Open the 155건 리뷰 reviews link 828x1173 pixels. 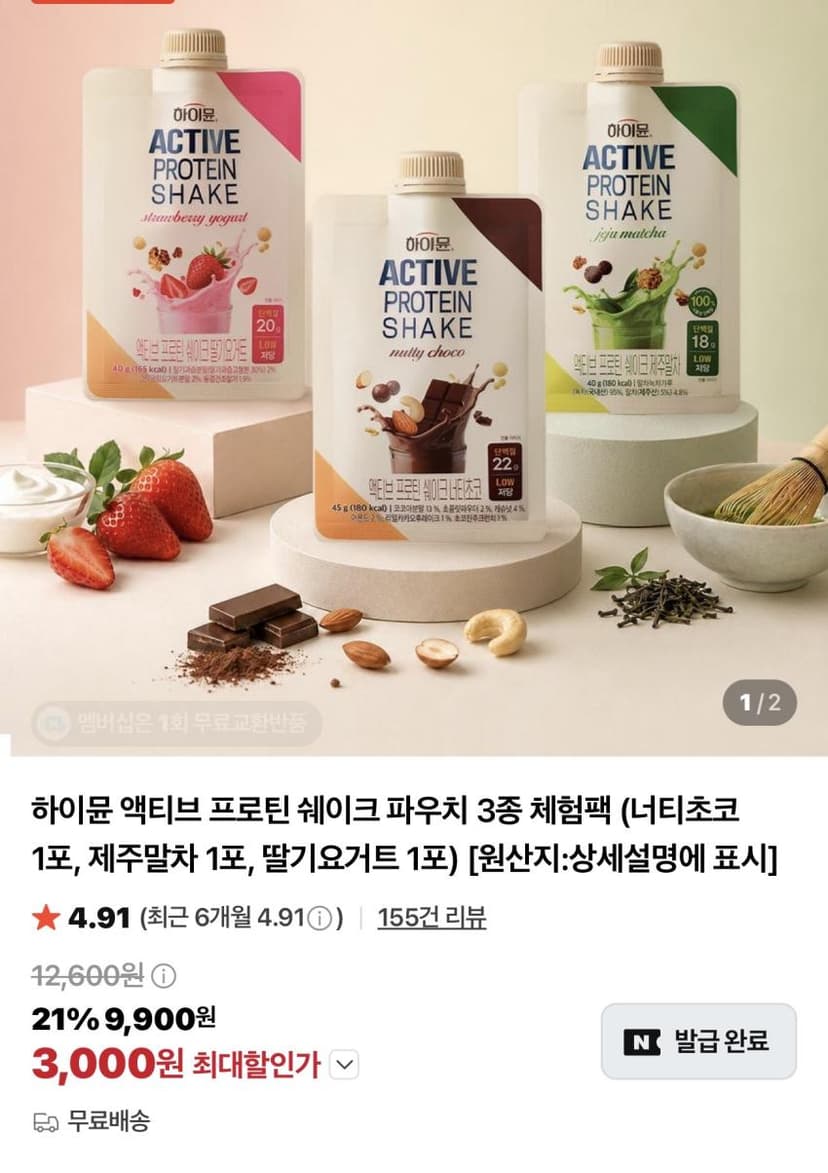(x=432, y=917)
